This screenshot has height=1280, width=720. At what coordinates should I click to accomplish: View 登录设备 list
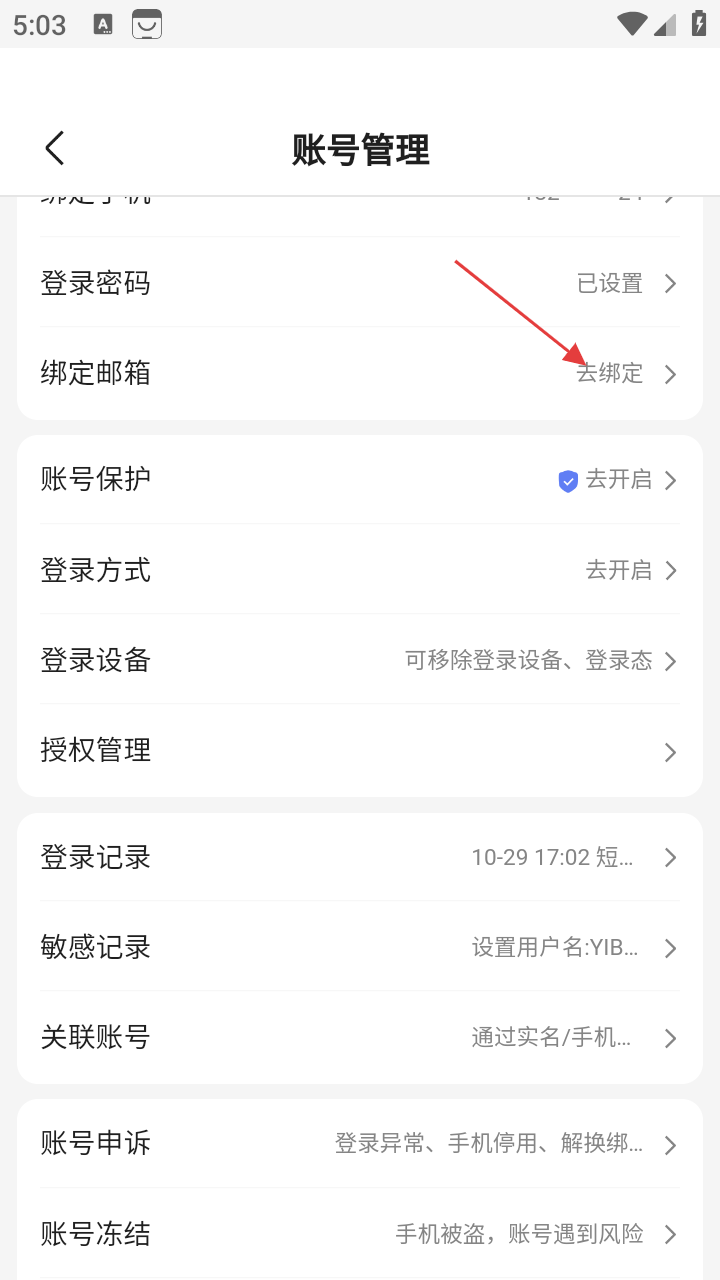pos(360,660)
